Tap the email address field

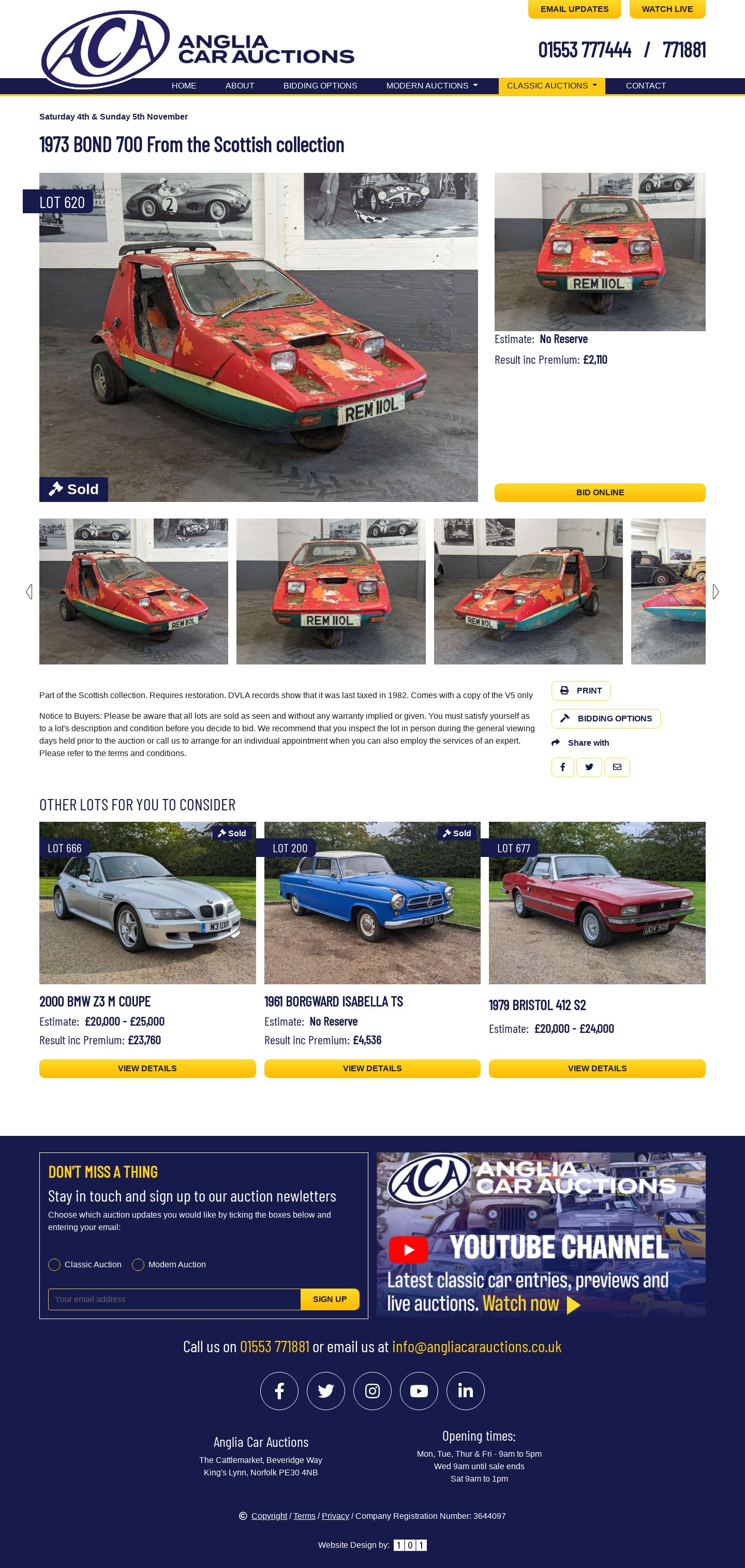[174, 1299]
